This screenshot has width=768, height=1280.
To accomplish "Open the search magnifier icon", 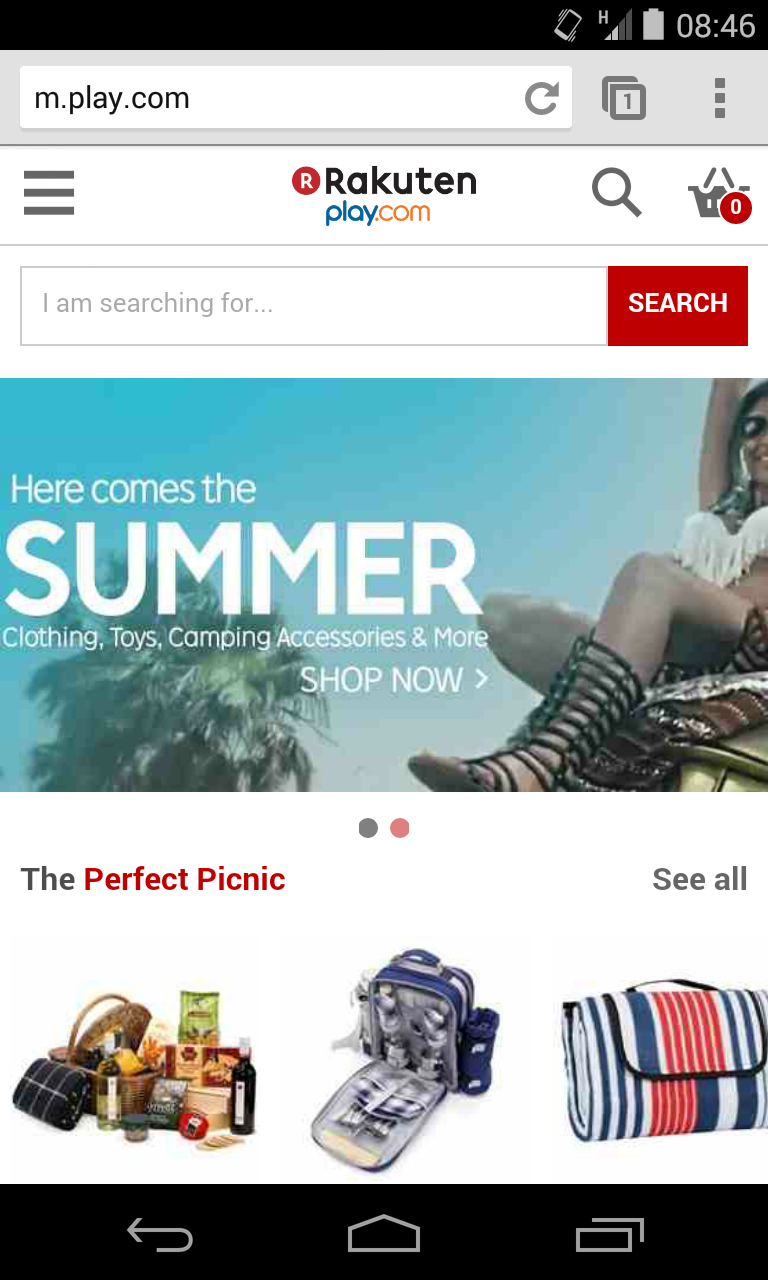I will click(616, 192).
